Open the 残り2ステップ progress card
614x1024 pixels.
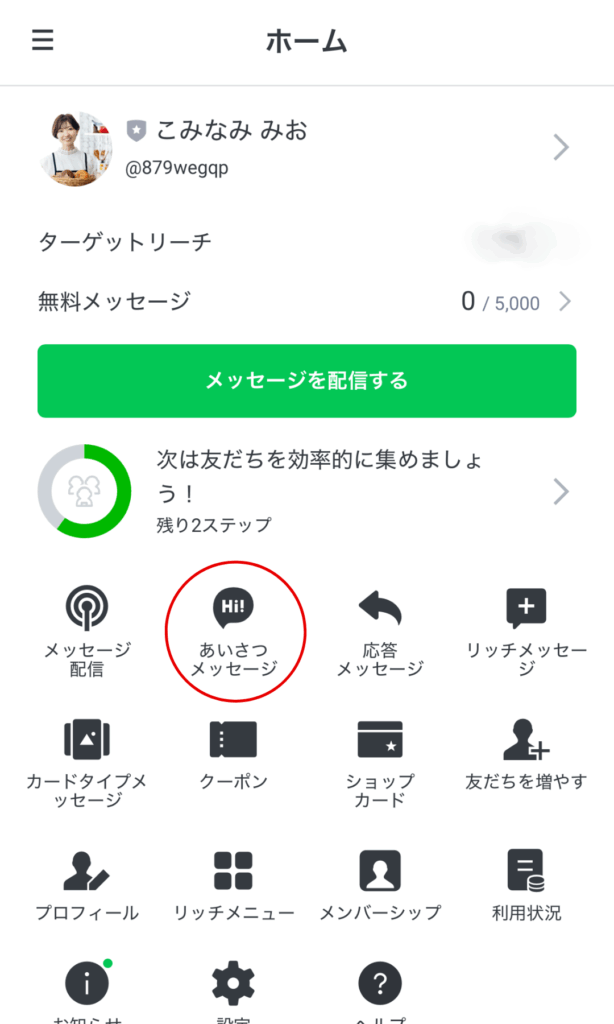(306, 492)
